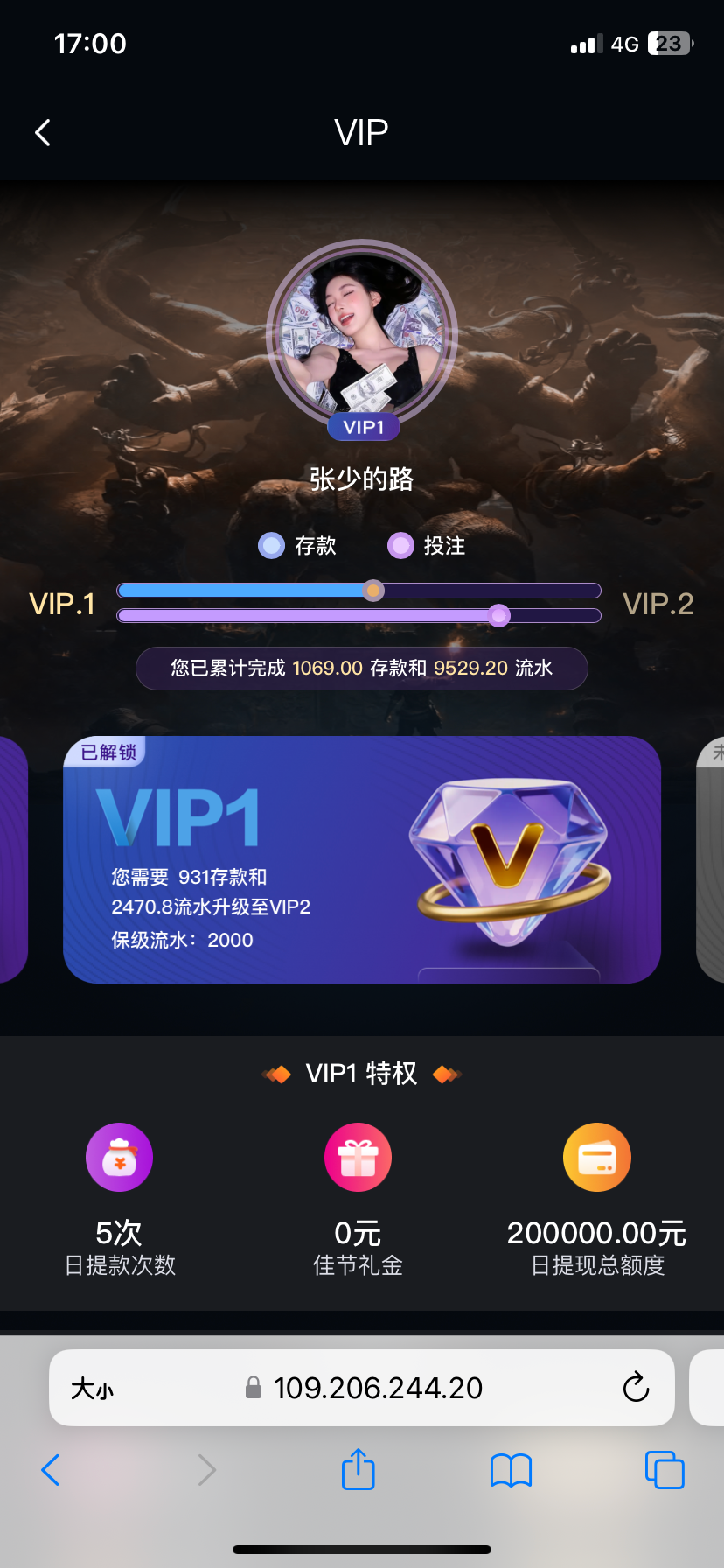Screen dimensions: 724x1568
Task: Reload the page in Safari
Action: [636, 1387]
